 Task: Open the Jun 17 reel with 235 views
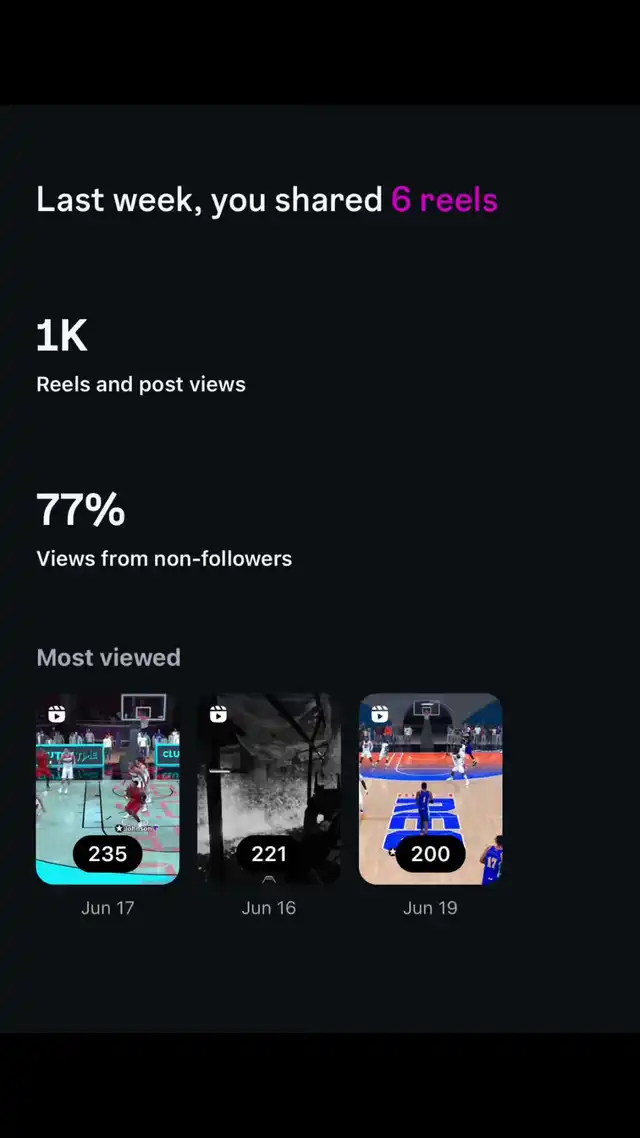pos(107,788)
